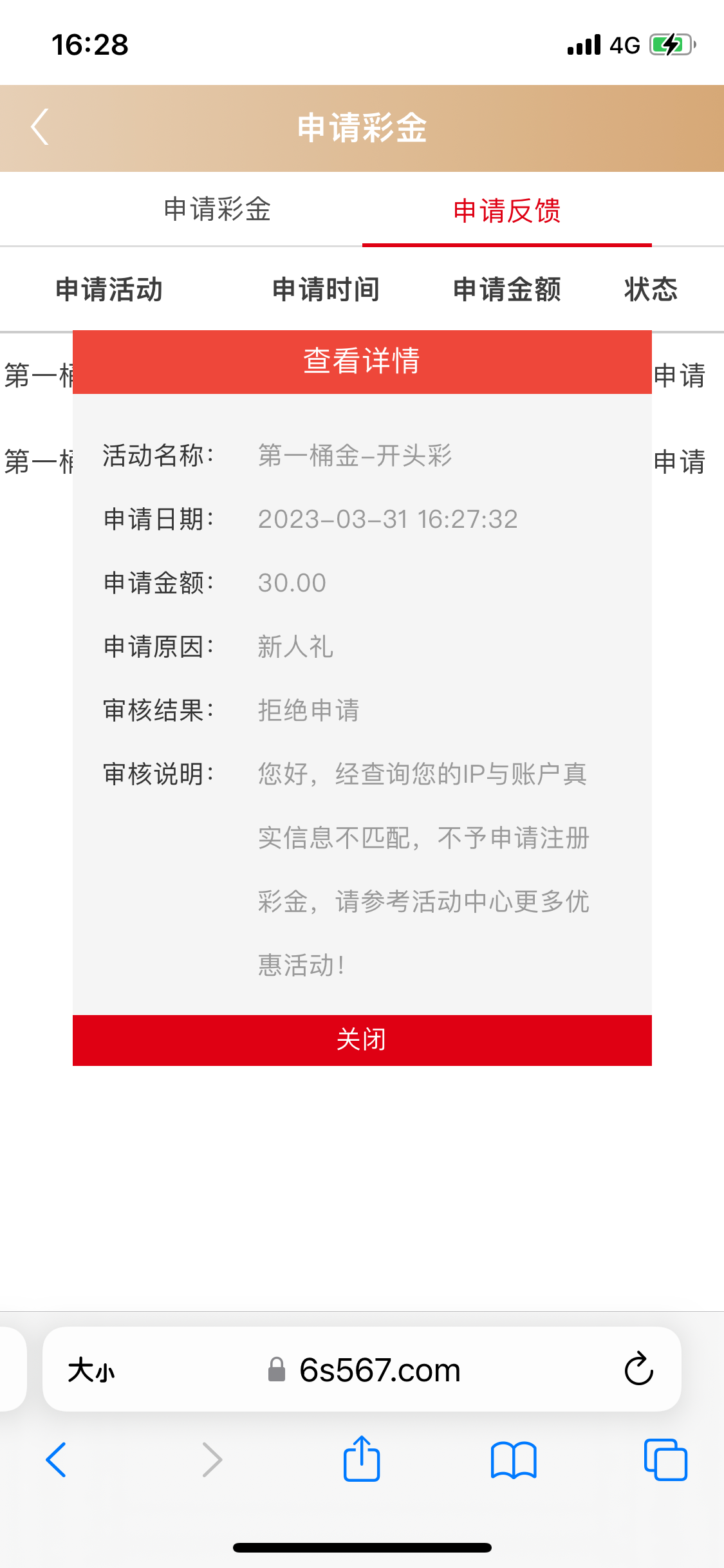
Task: Tap the 查看详情 dialog header
Action: point(362,360)
